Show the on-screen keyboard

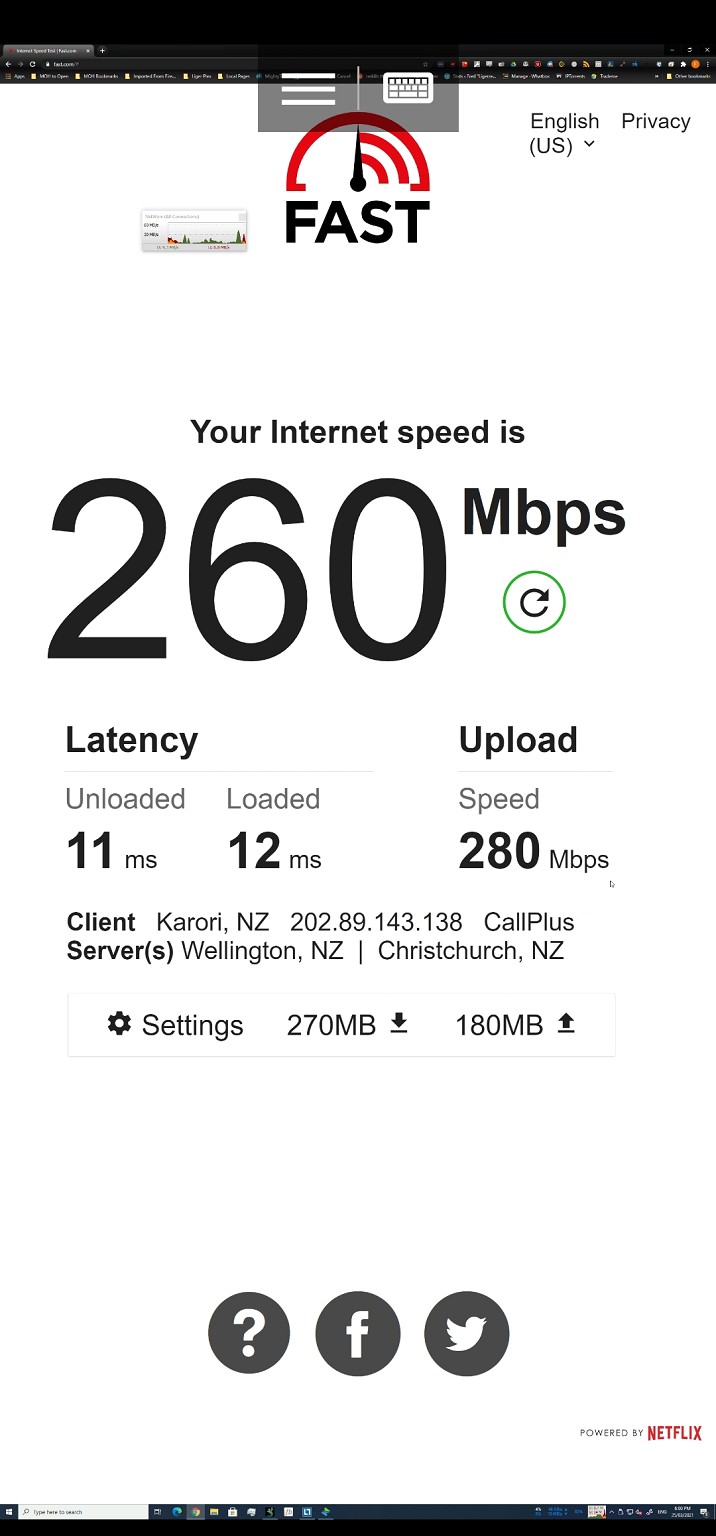click(409, 88)
